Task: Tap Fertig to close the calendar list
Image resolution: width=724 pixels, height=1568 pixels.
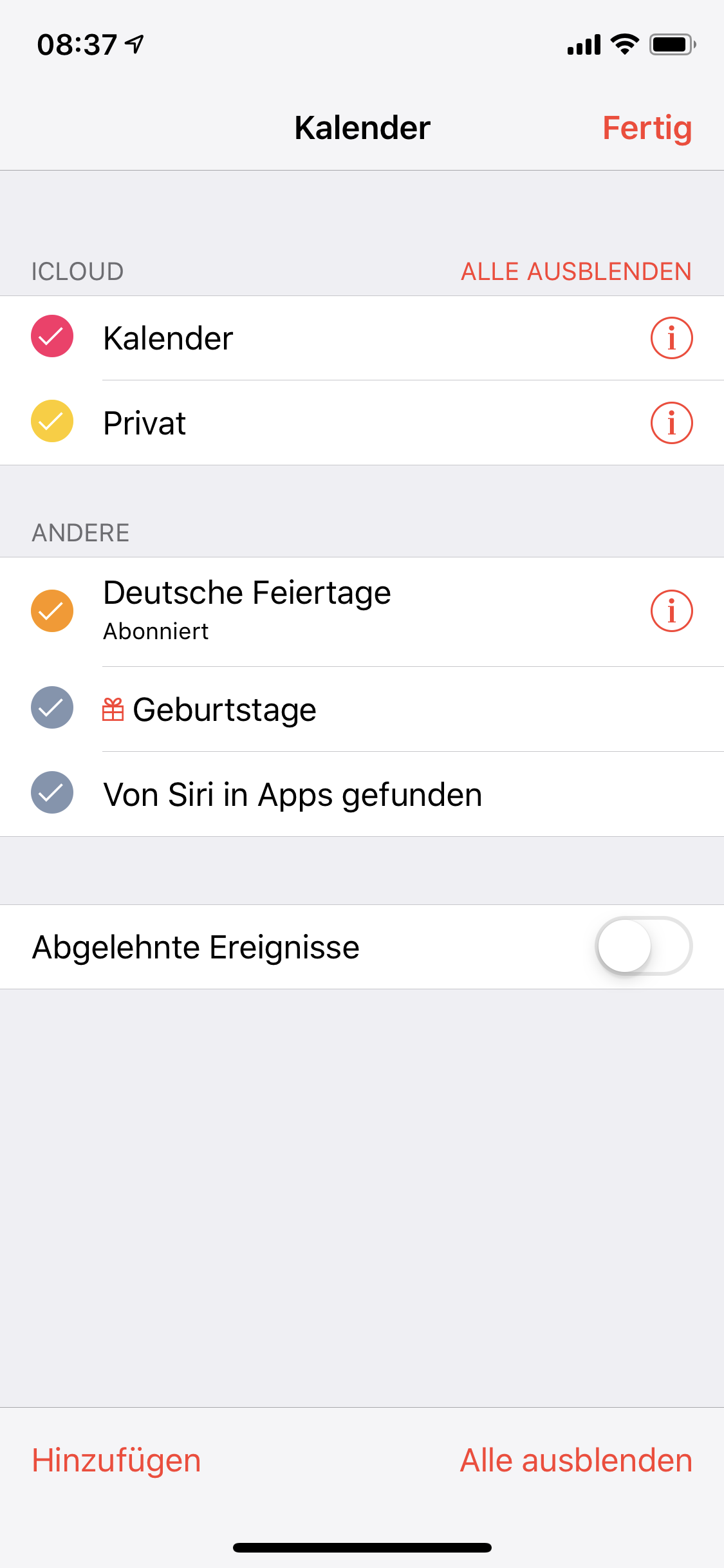Action: [647, 127]
